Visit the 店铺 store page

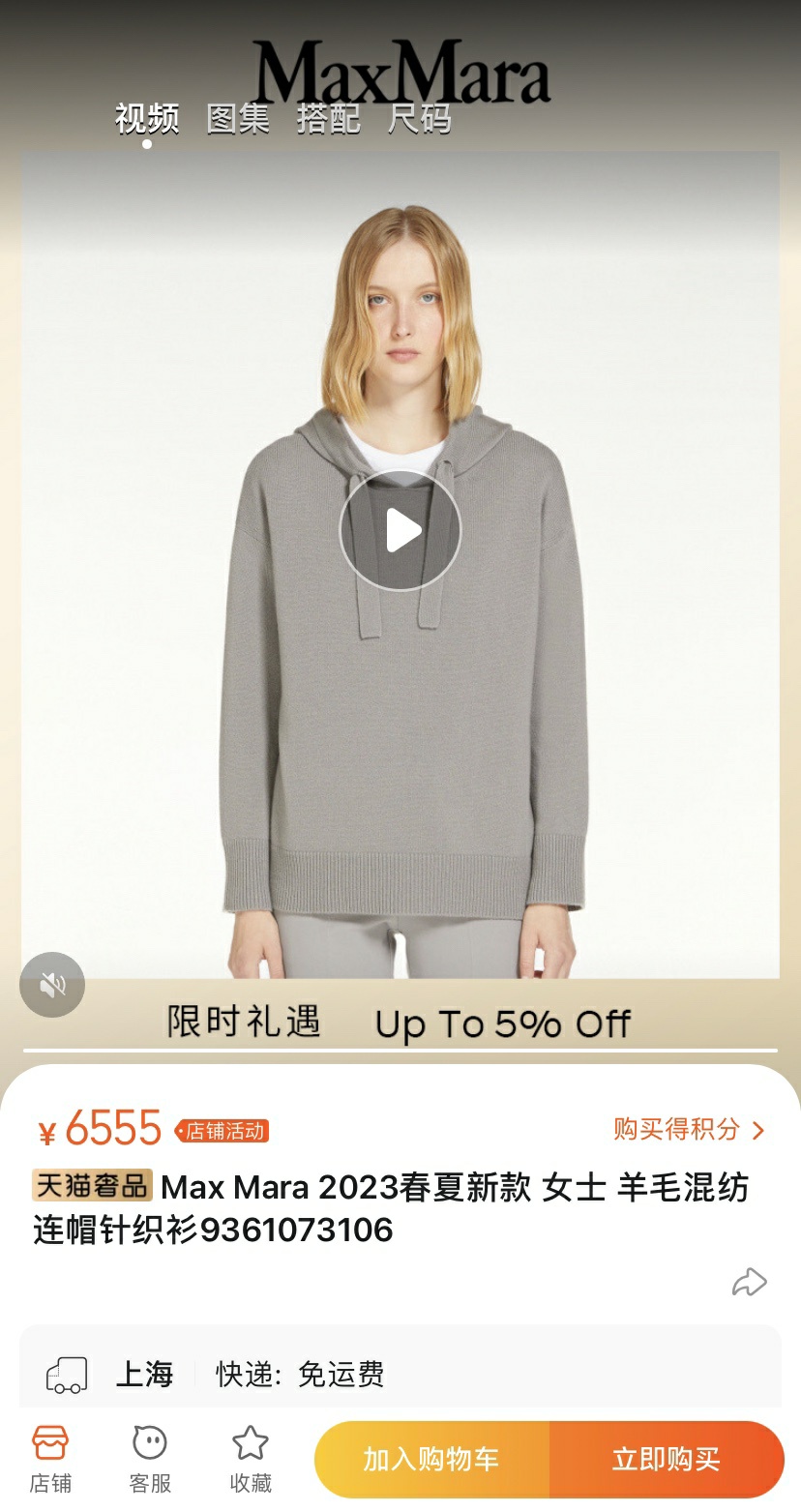point(50,1458)
